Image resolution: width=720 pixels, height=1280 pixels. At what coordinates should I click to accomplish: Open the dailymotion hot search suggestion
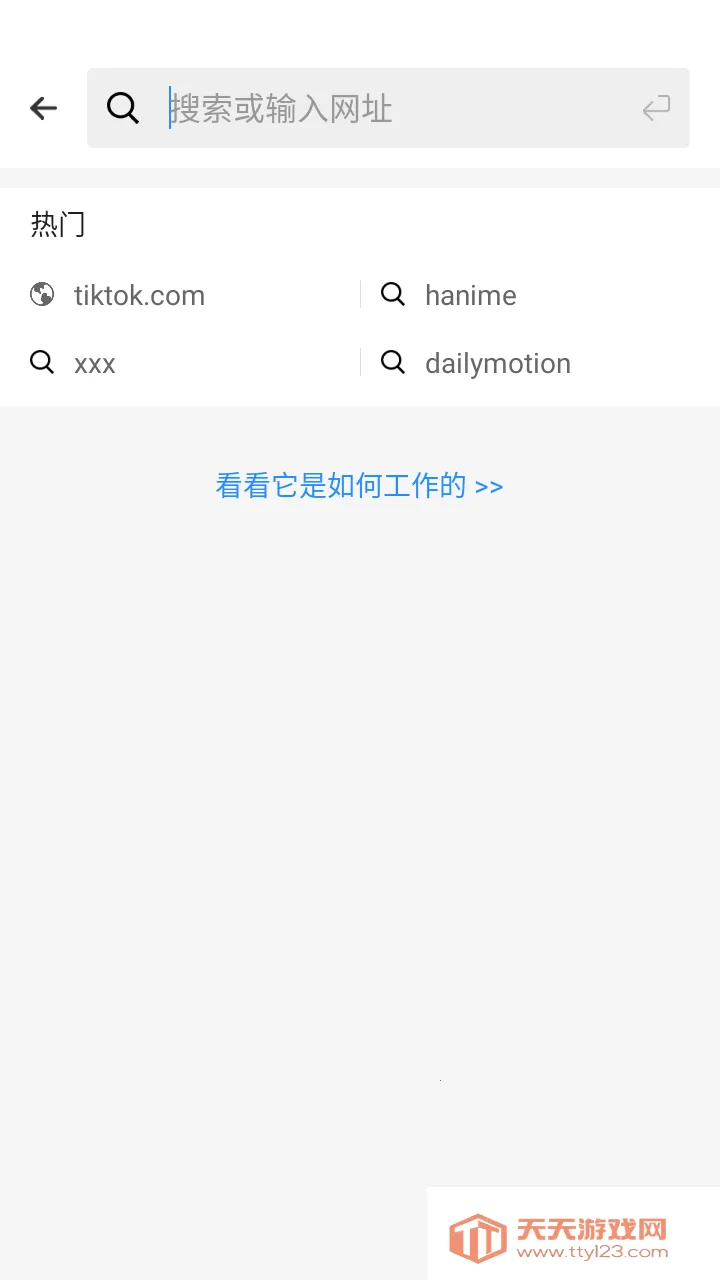(497, 362)
